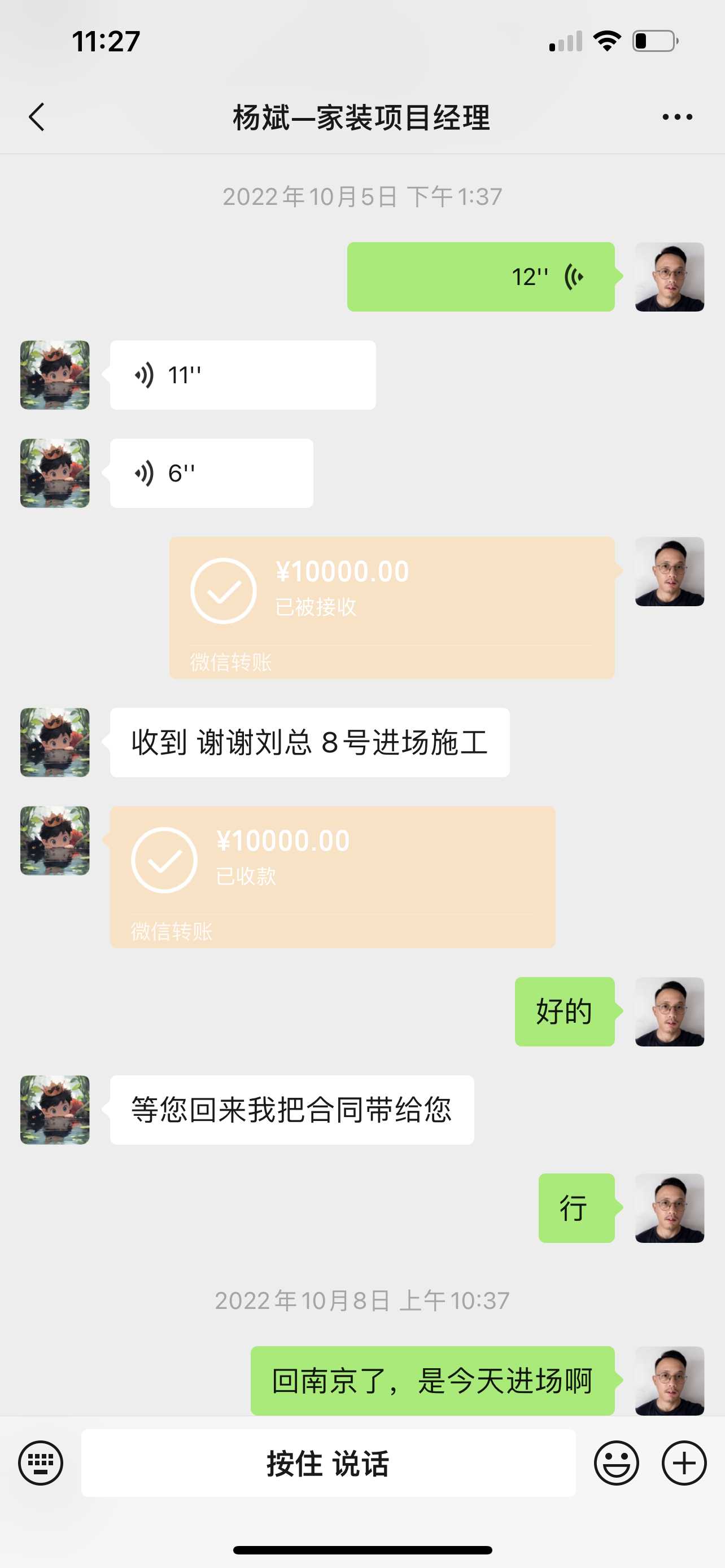Open the ¥10000.00 transfer marked 已被接收
725x1568 pixels.
pos(391,607)
